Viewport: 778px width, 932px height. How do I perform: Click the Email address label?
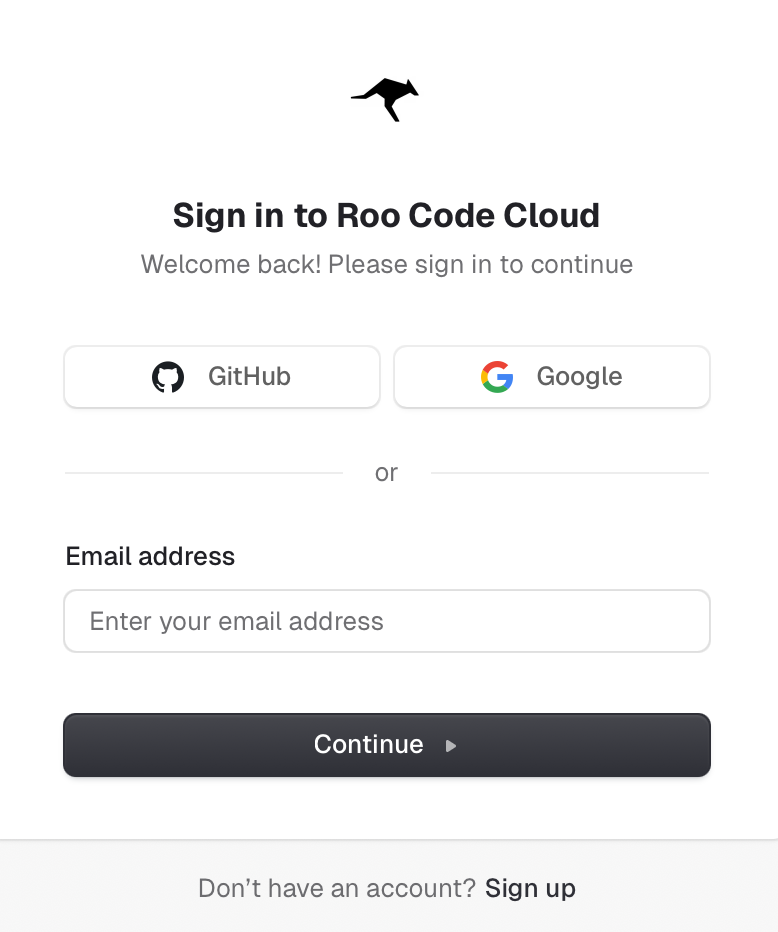pyautogui.click(x=149, y=556)
